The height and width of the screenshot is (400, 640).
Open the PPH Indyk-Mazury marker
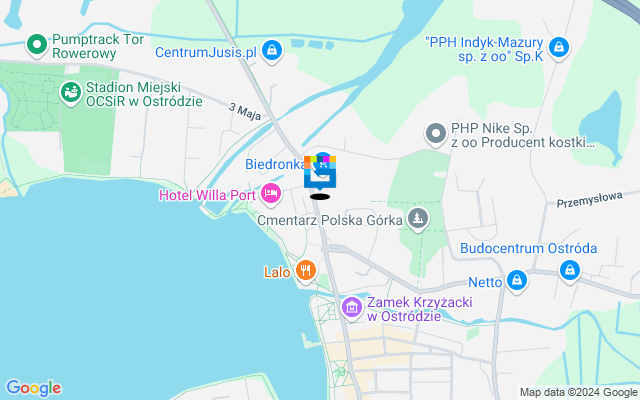pyautogui.click(x=559, y=46)
